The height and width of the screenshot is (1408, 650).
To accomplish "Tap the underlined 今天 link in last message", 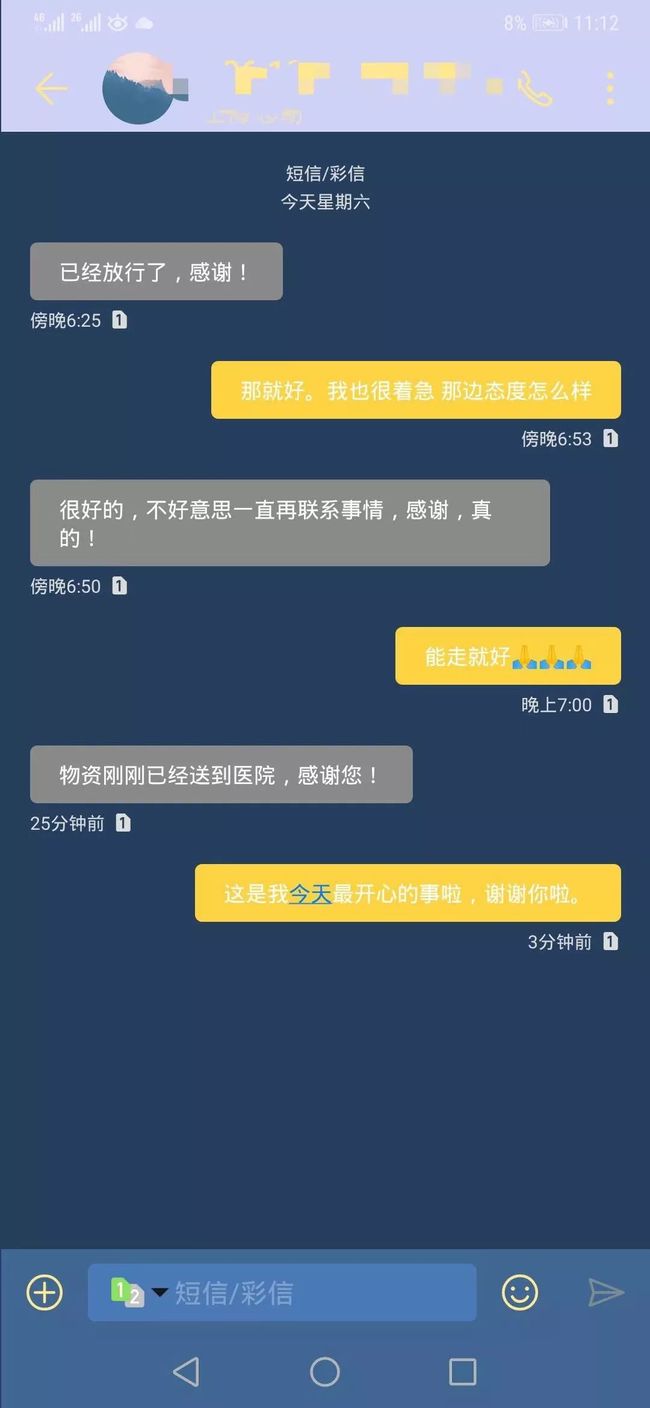I will click(310, 894).
